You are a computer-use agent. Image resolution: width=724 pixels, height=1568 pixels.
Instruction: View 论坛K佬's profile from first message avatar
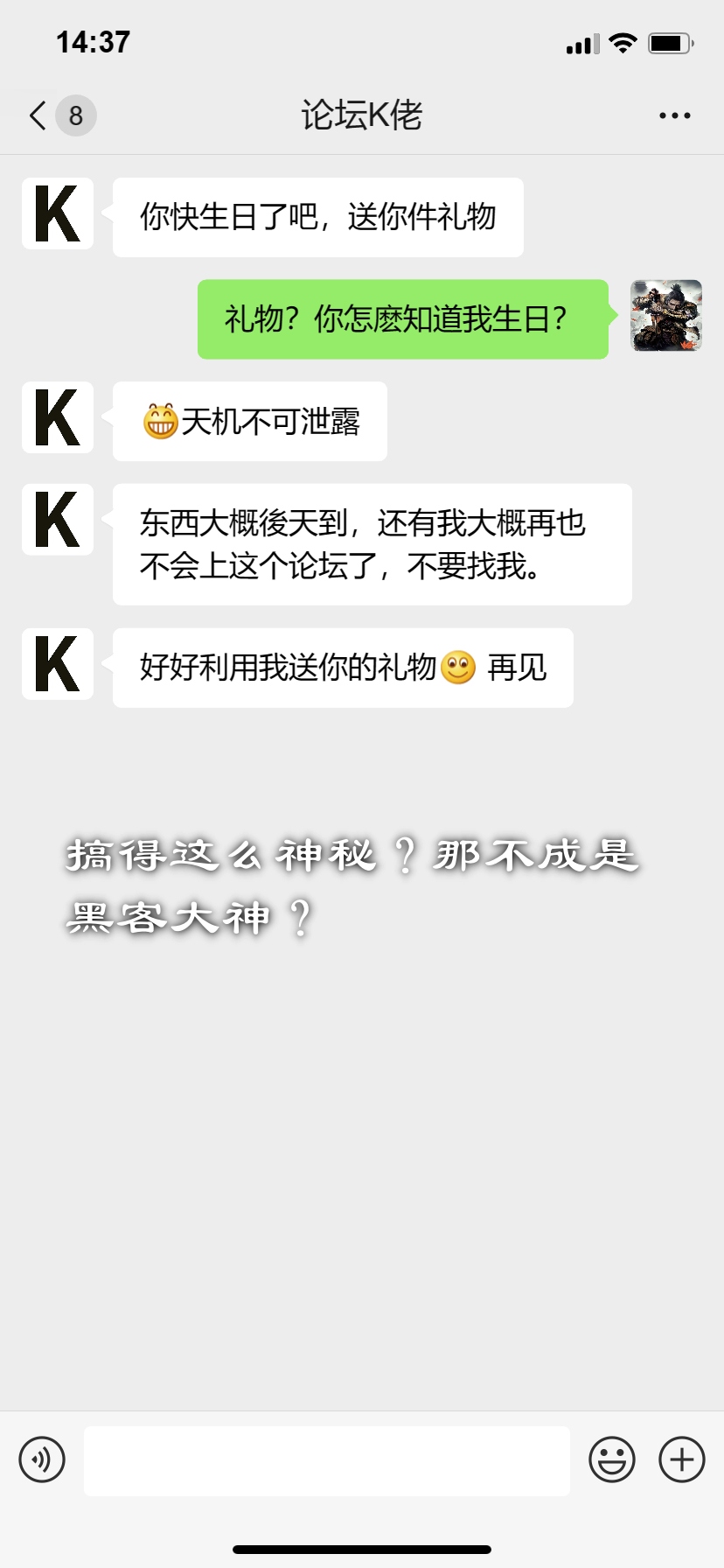[x=58, y=214]
